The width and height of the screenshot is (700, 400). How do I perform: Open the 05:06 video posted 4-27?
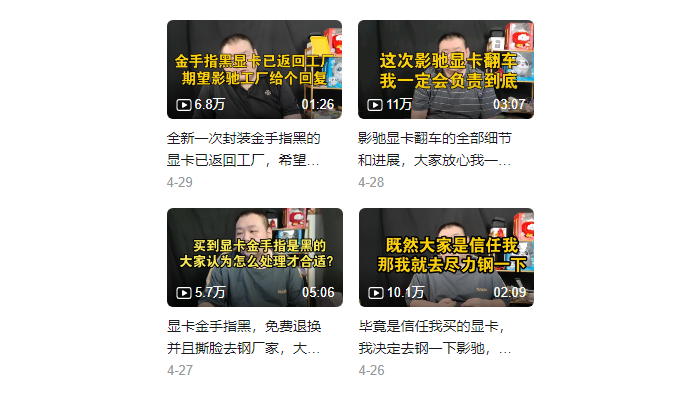click(x=254, y=257)
